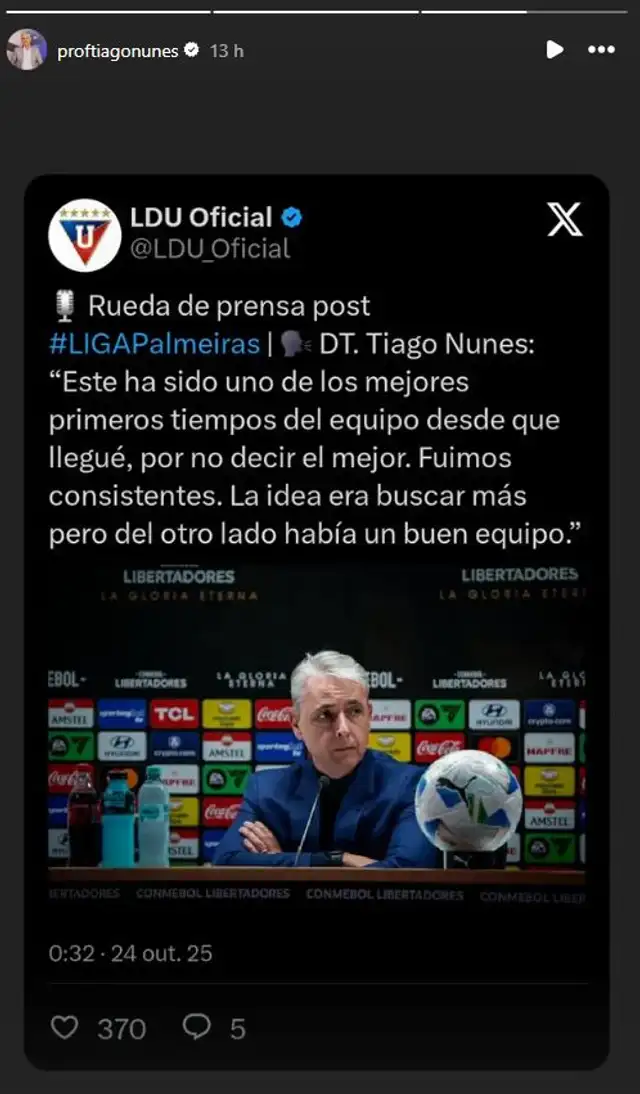Open proftiagonunes profile from the username

pyautogui.click(x=117, y=50)
